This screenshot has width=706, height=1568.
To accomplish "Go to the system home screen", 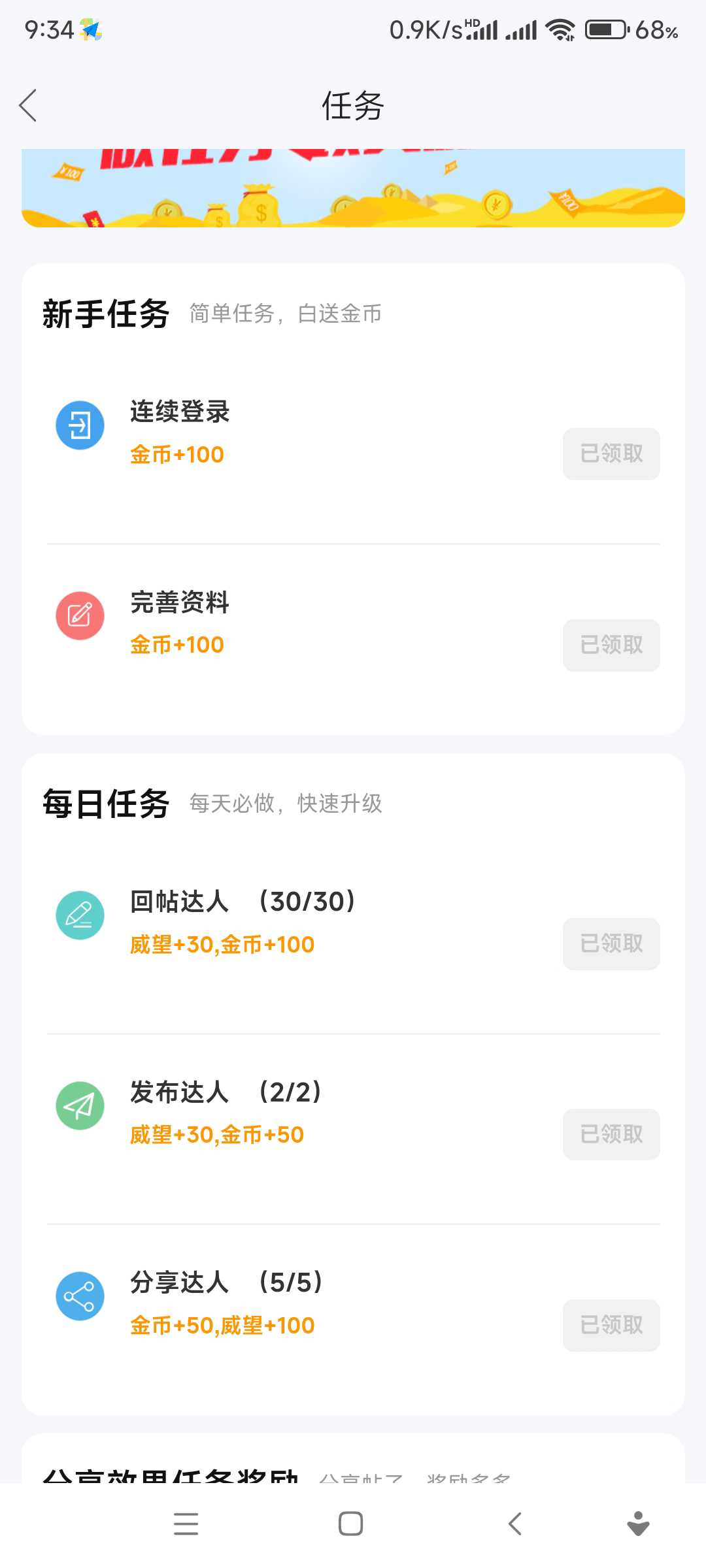I will tap(351, 1524).
